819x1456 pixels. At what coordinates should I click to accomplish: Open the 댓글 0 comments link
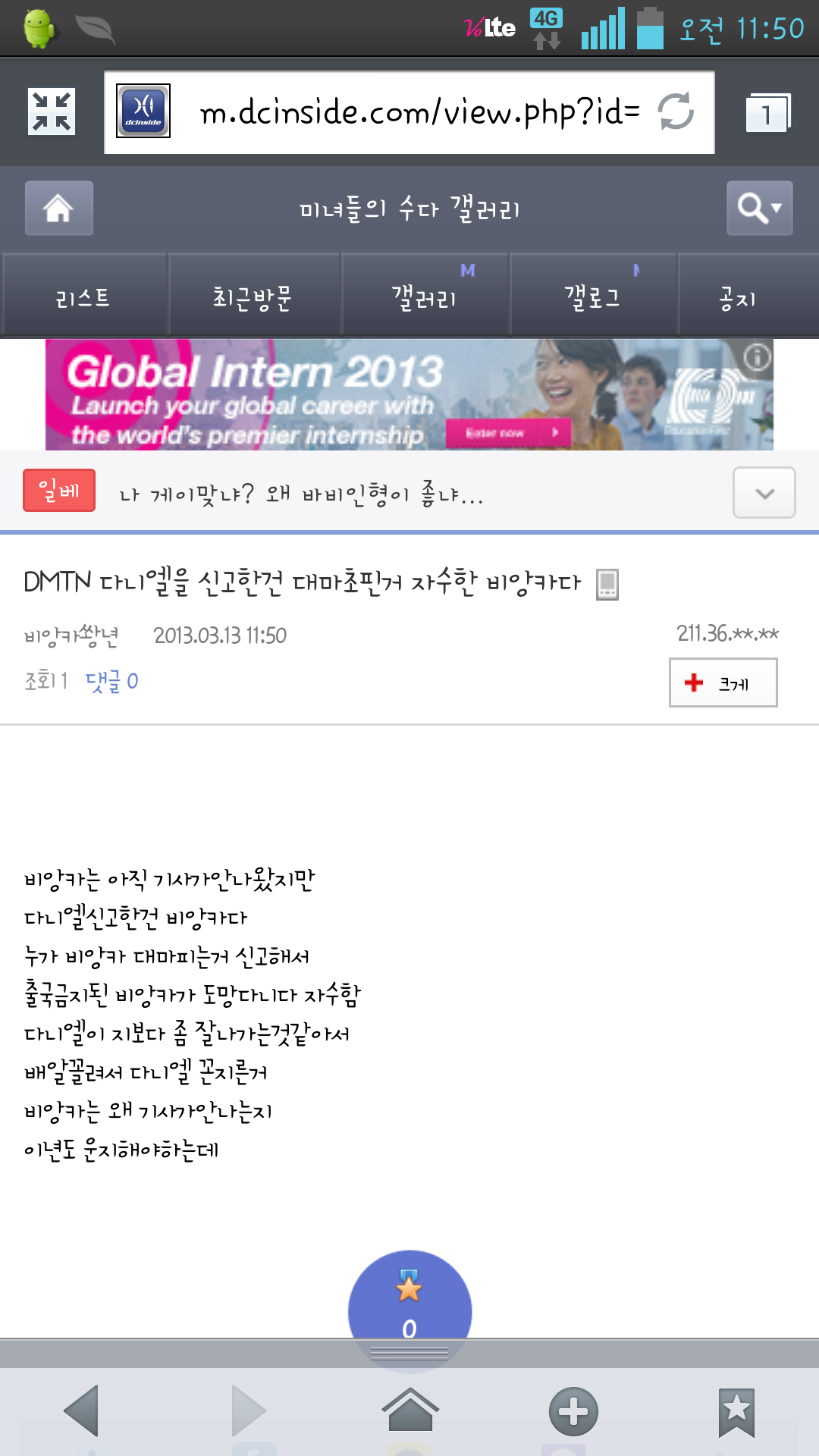pyautogui.click(x=111, y=681)
